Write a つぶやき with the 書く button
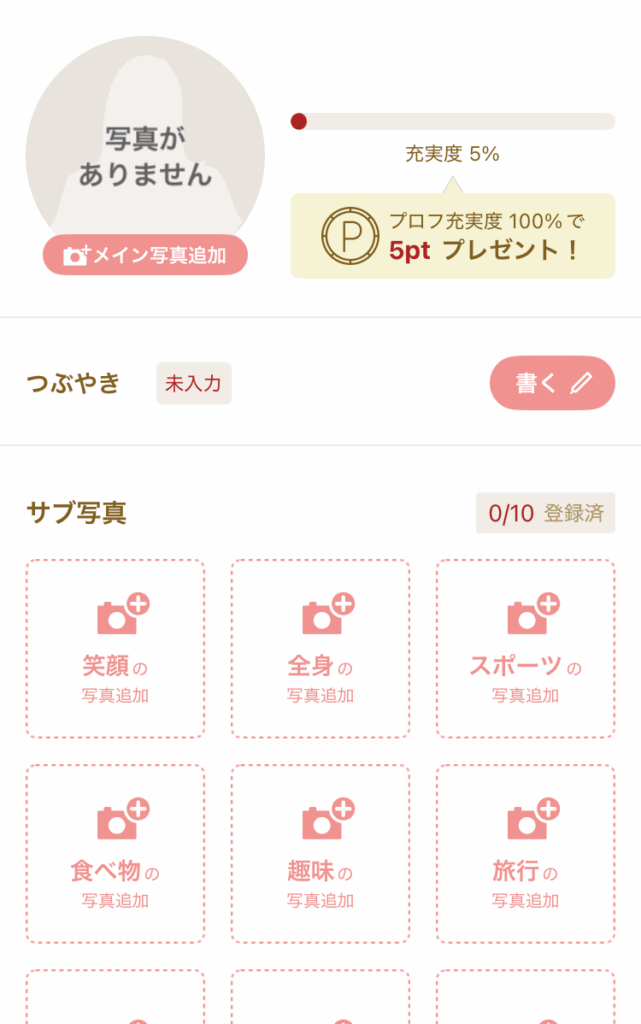 pos(552,383)
